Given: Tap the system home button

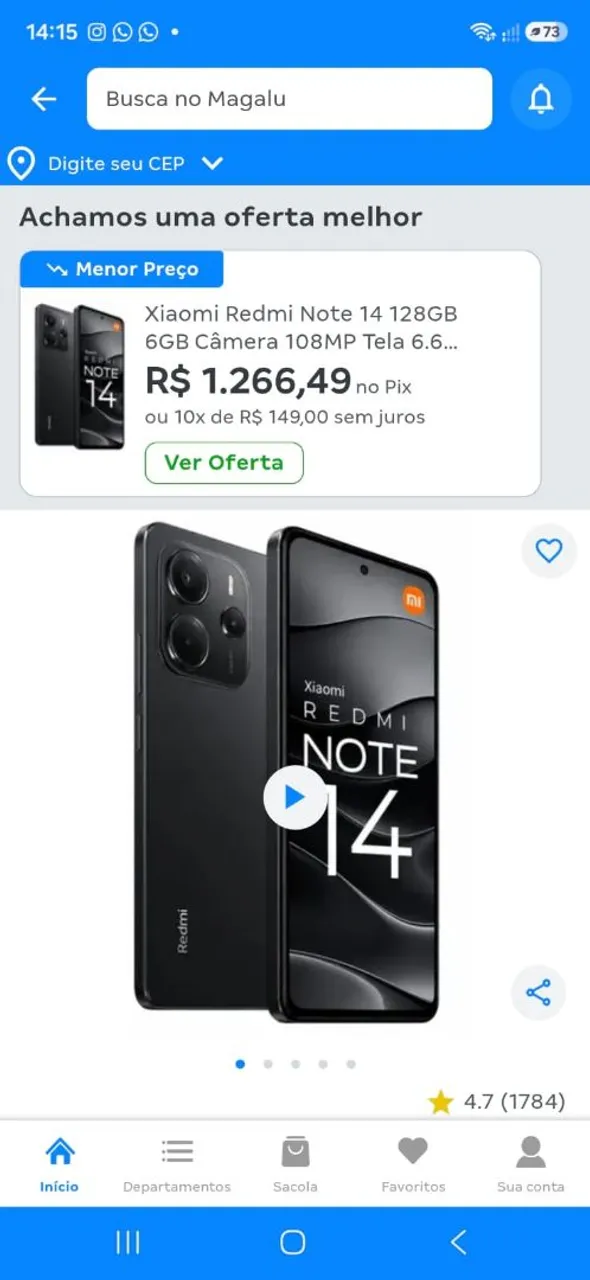Looking at the screenshot, I should pyautogui.click(x=293, y=1242).
